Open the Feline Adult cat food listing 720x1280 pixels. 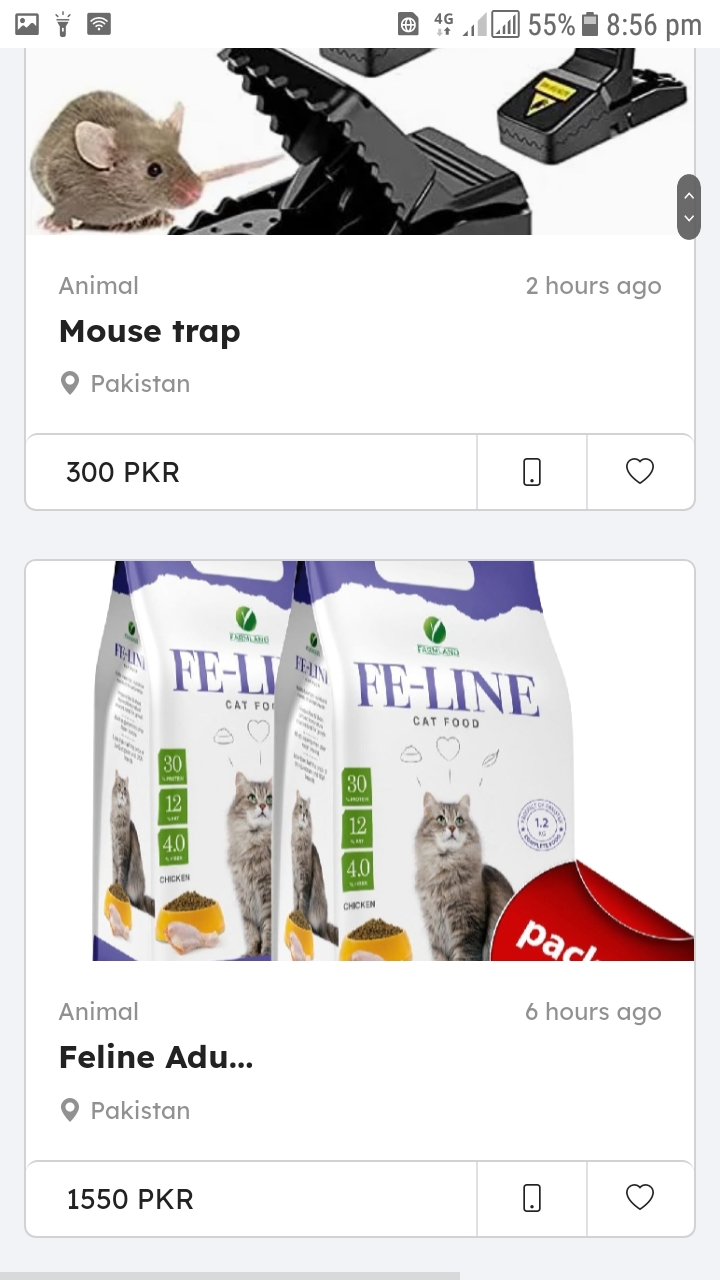pyautogui.click(x=156, y=1057)
